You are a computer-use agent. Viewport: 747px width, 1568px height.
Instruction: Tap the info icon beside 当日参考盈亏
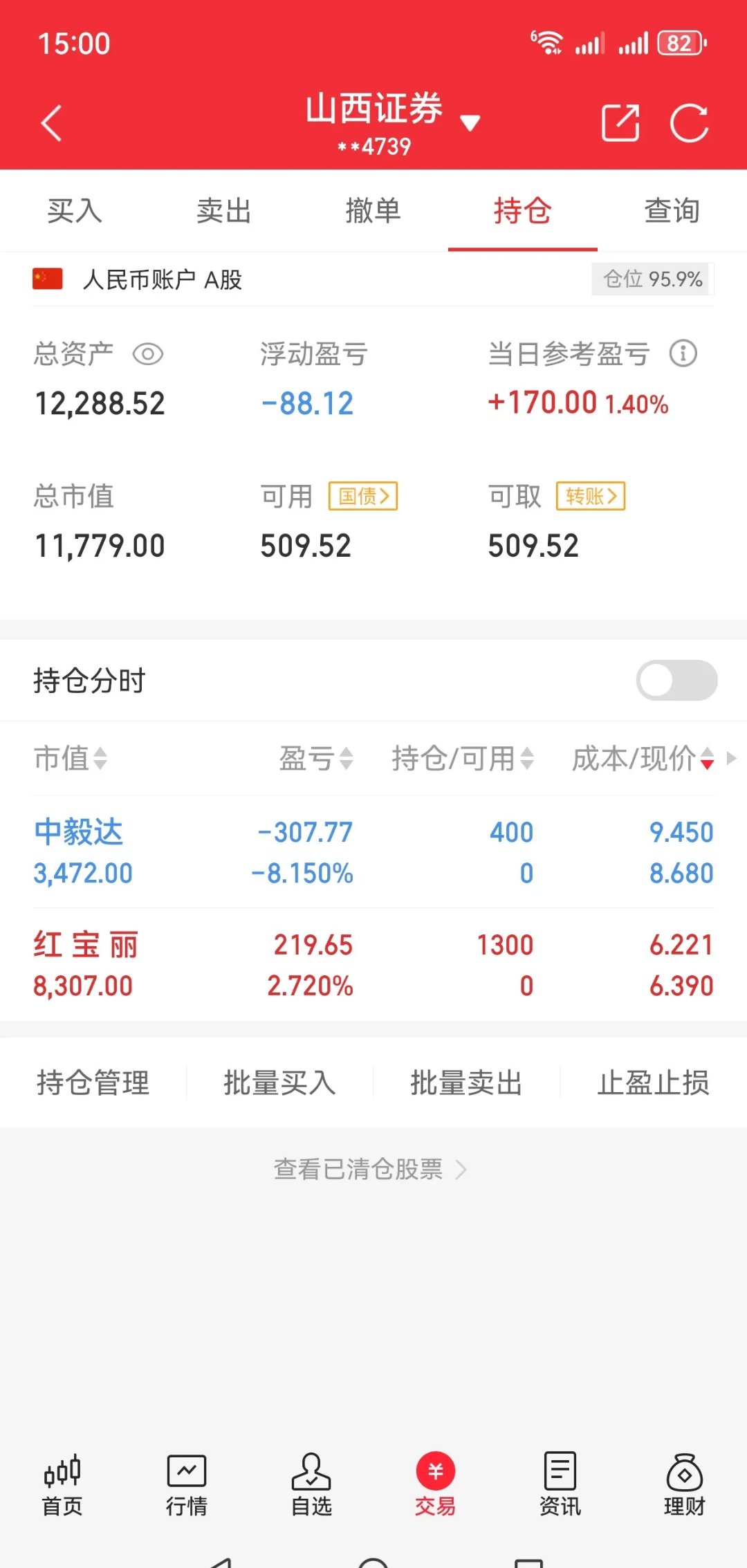coord(683,353)
